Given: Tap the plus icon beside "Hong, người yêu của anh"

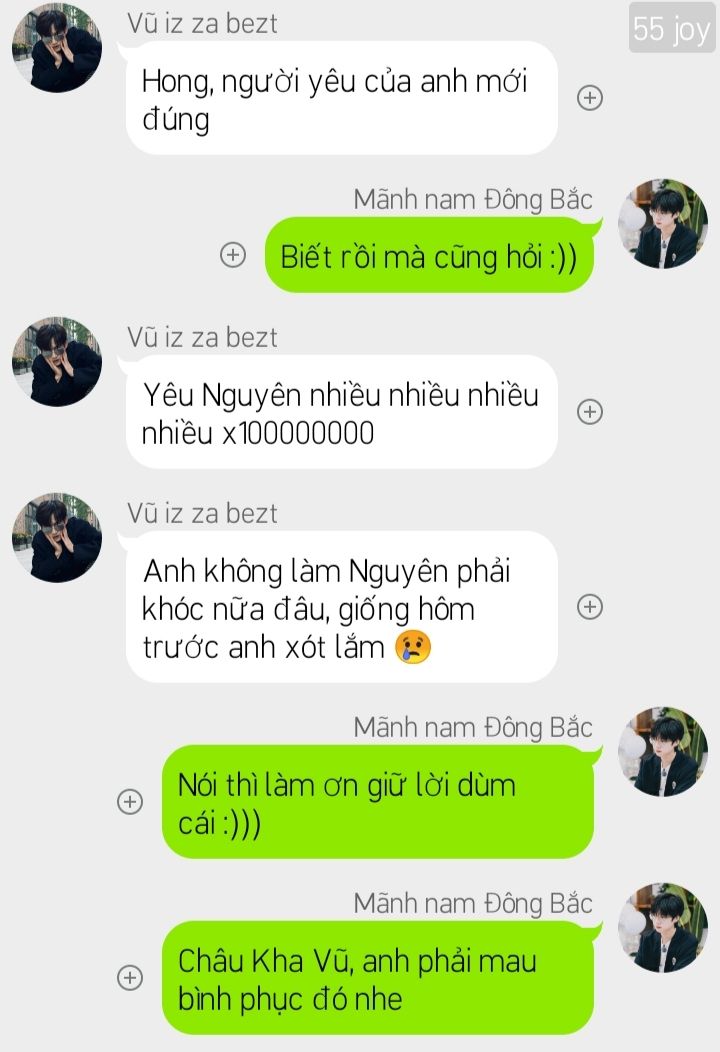Looking at the screenshot, I should click(591, 98).
